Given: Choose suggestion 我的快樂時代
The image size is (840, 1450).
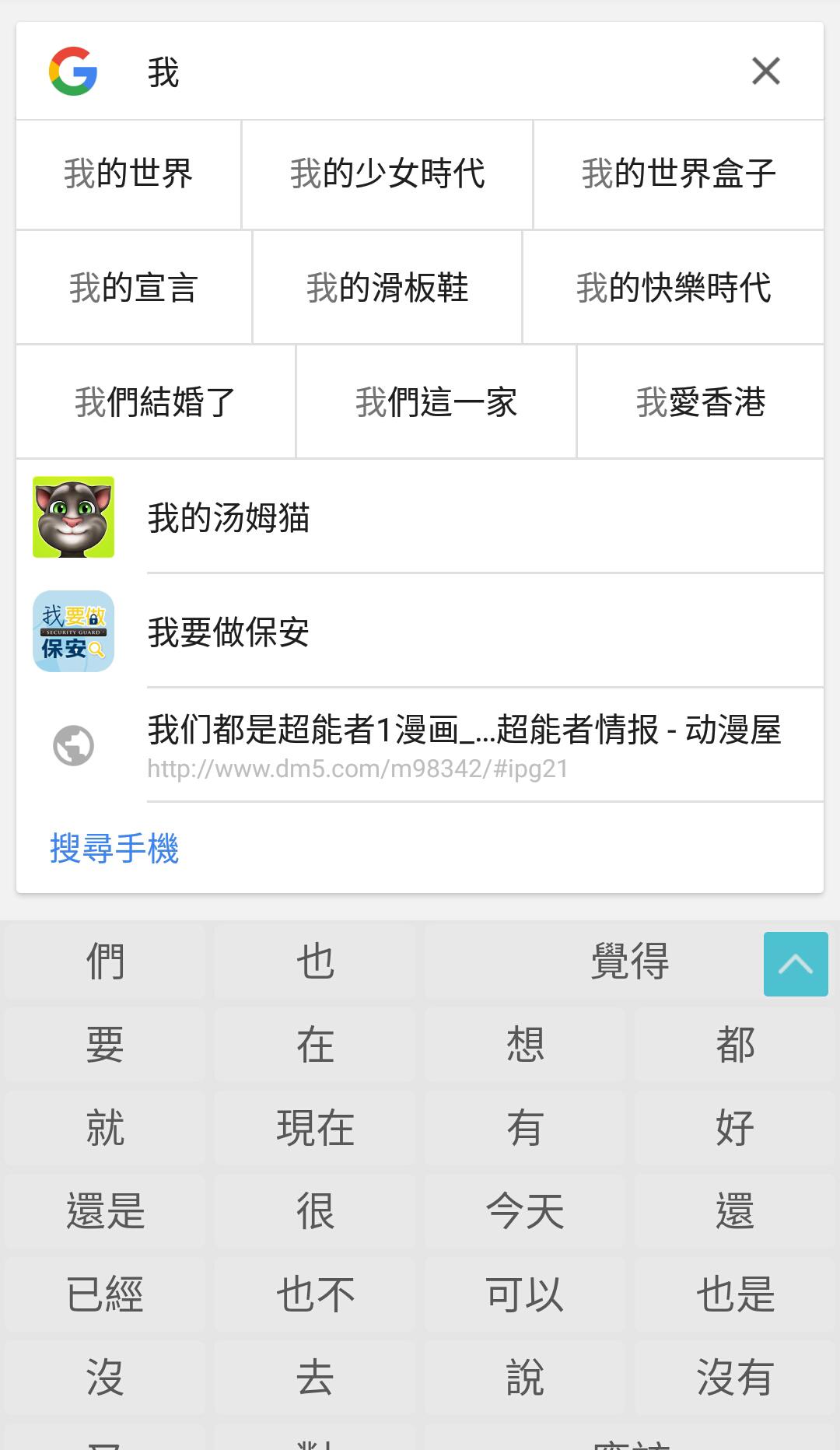Looking at the screenshot, I should click(x=674, y=288).
